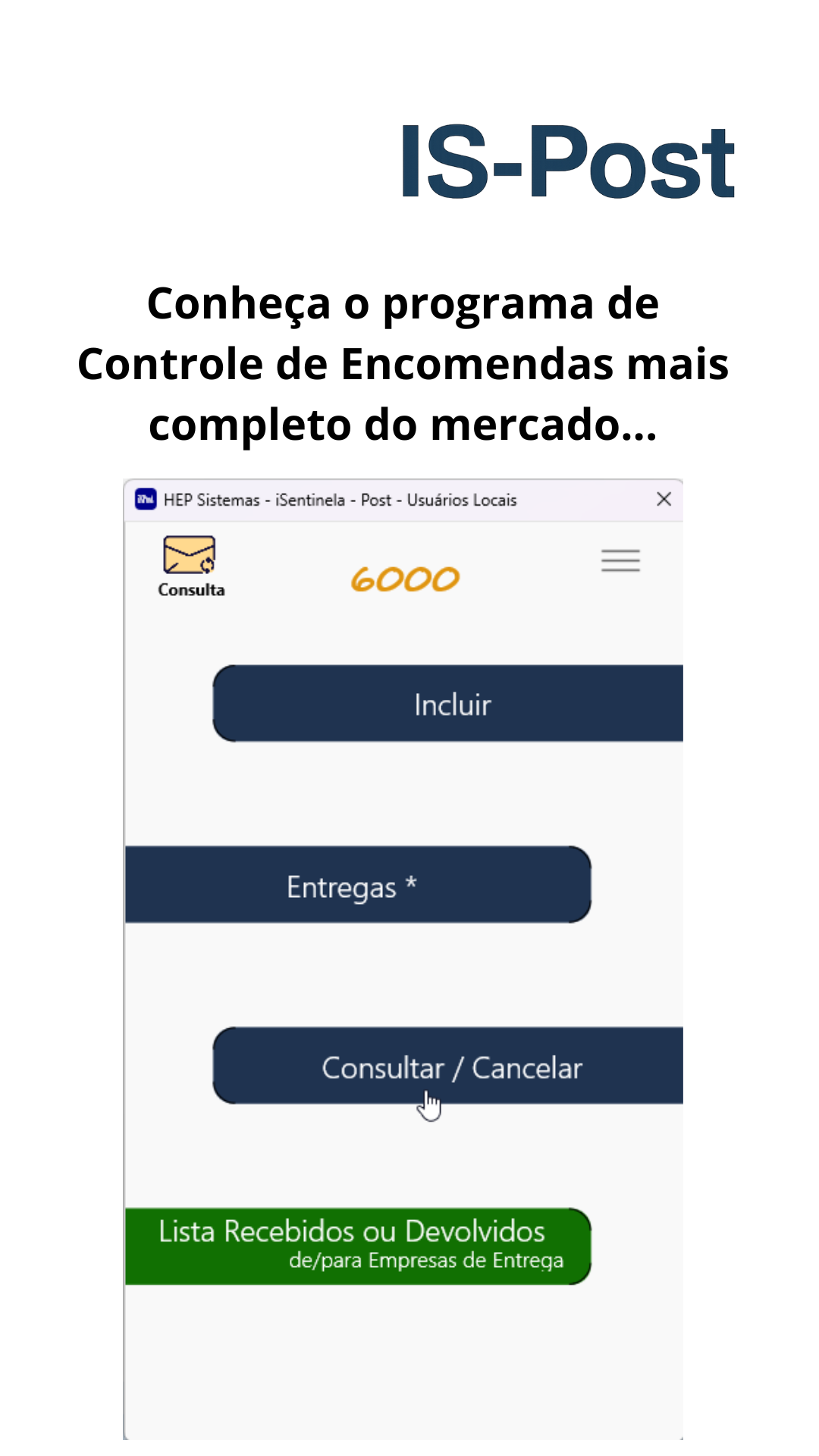This screenshot has height=1456, width=819.
Task: Close the iSentinela Post window
Action: pos(664,500)
